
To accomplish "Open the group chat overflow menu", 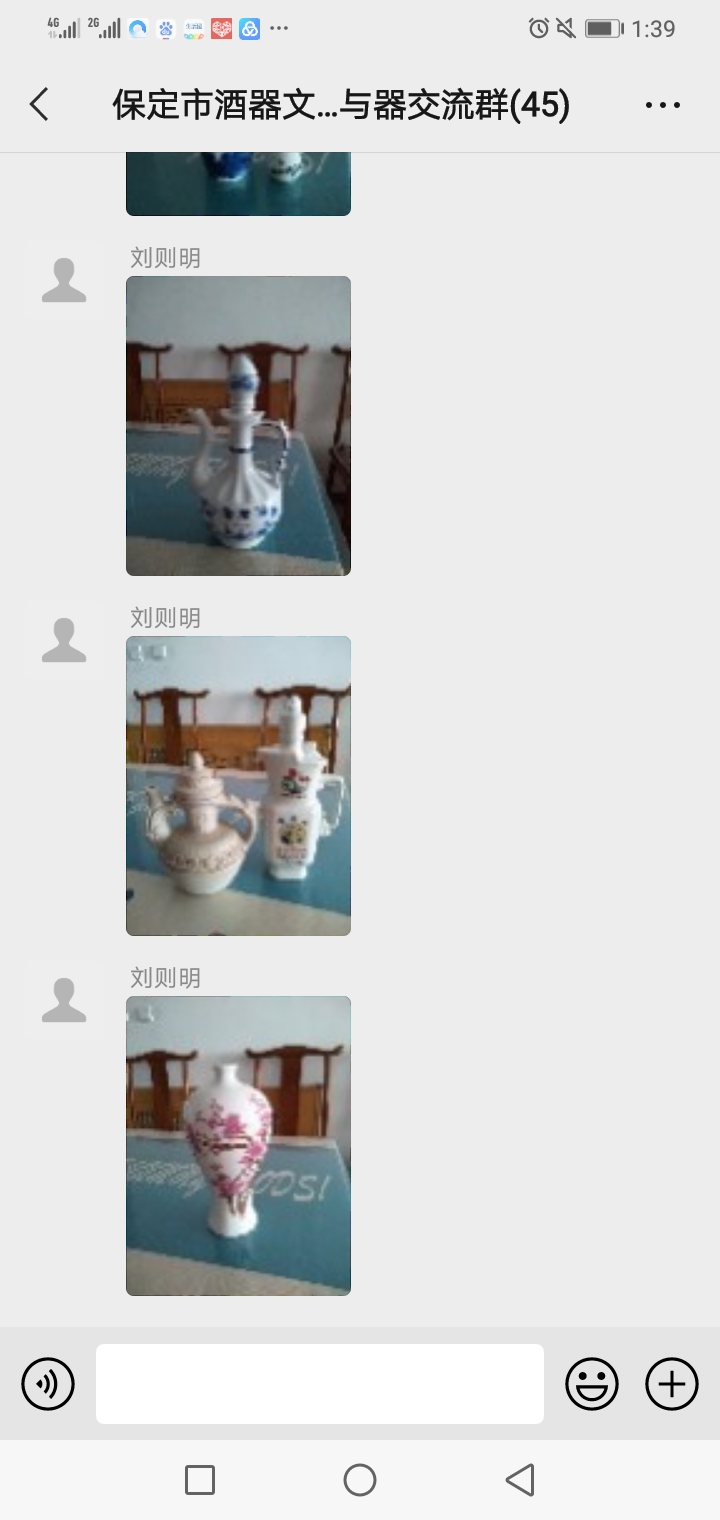I will 662,104.
